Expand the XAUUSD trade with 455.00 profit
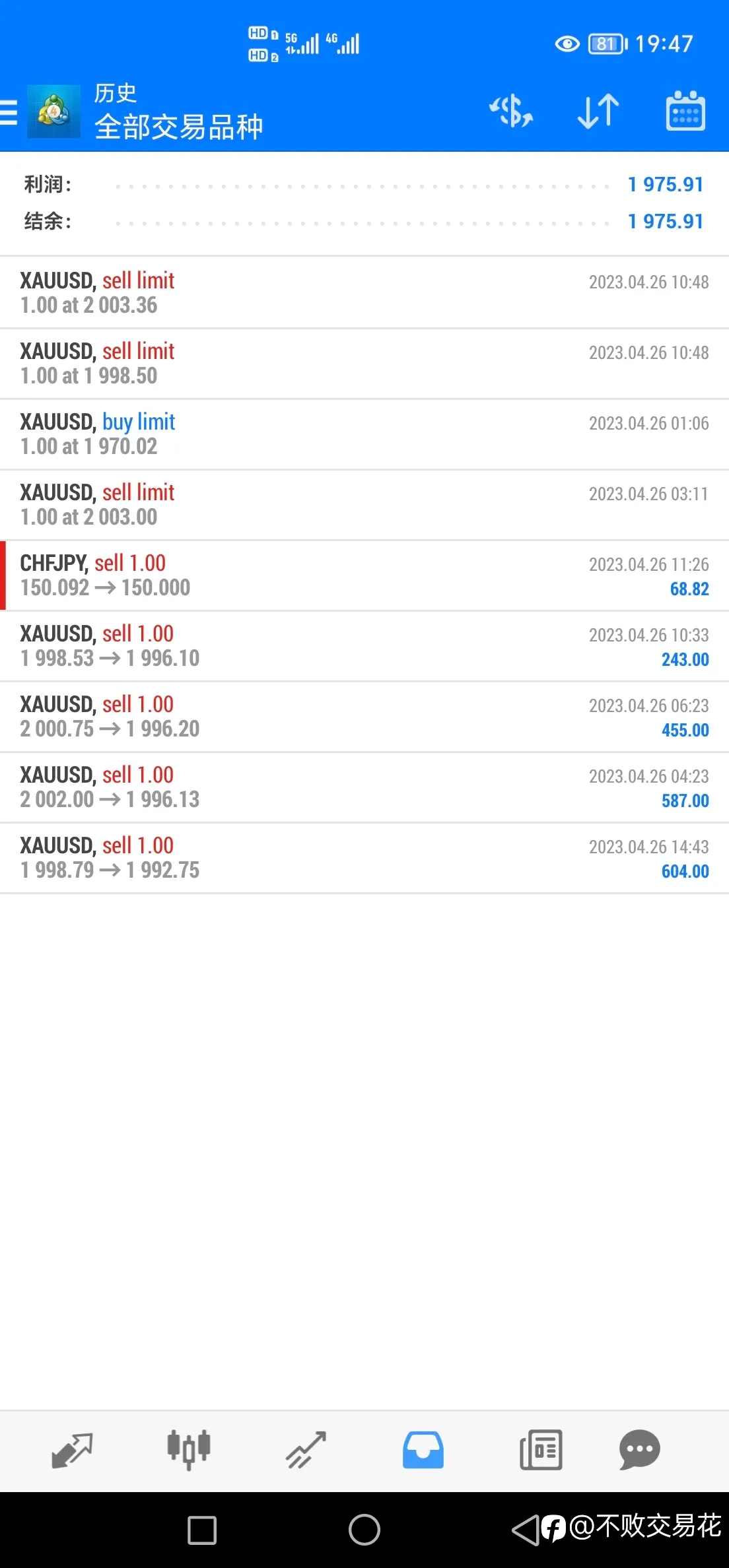 pos(364,717)
